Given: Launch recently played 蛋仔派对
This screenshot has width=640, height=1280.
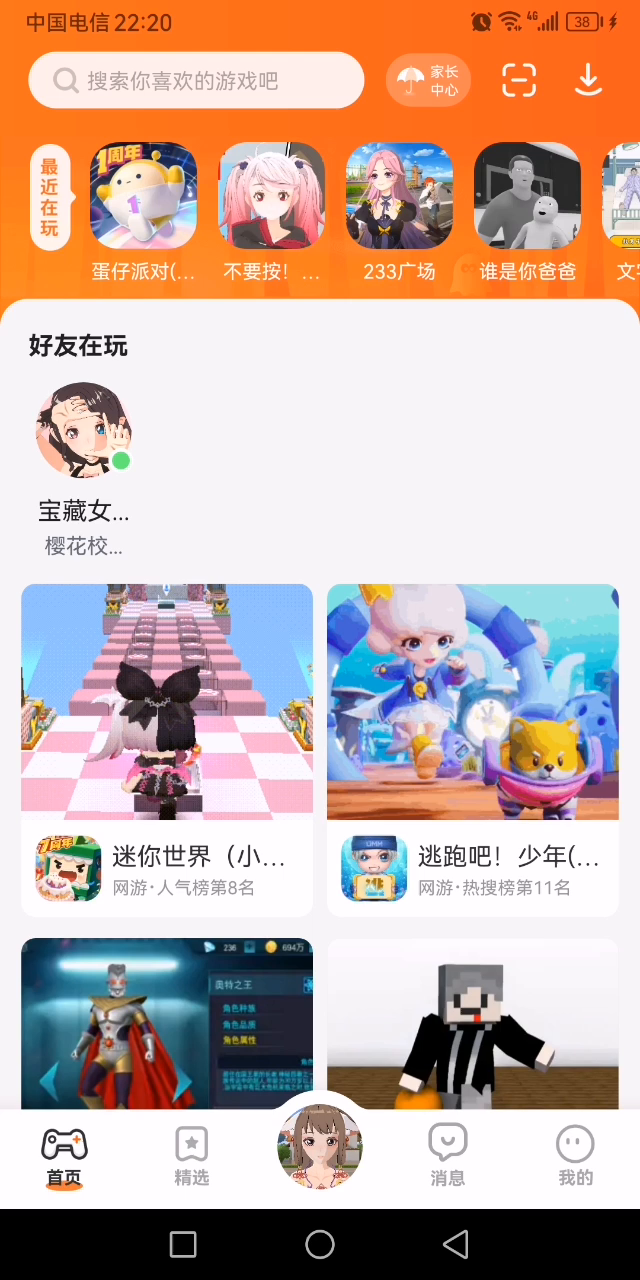Looking at the screenshot, I should pos(144,196).
